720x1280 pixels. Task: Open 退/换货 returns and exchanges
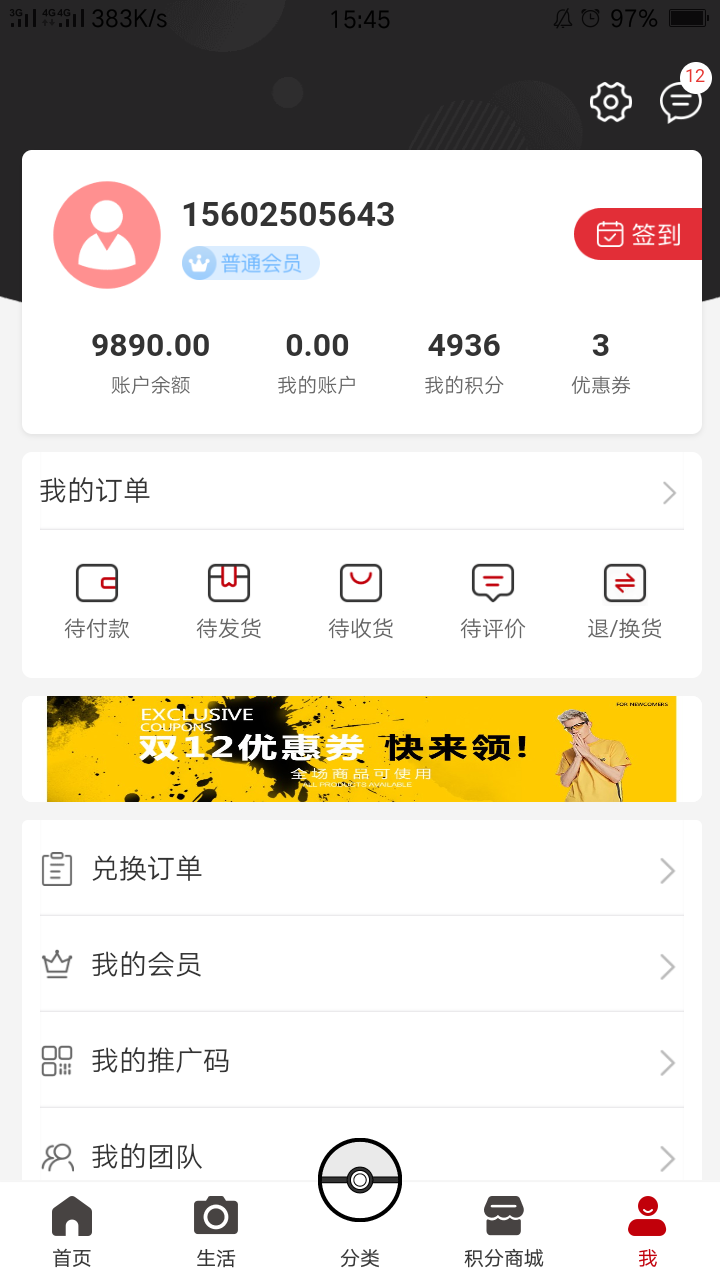pyautogui.click(x=625, y=603)
